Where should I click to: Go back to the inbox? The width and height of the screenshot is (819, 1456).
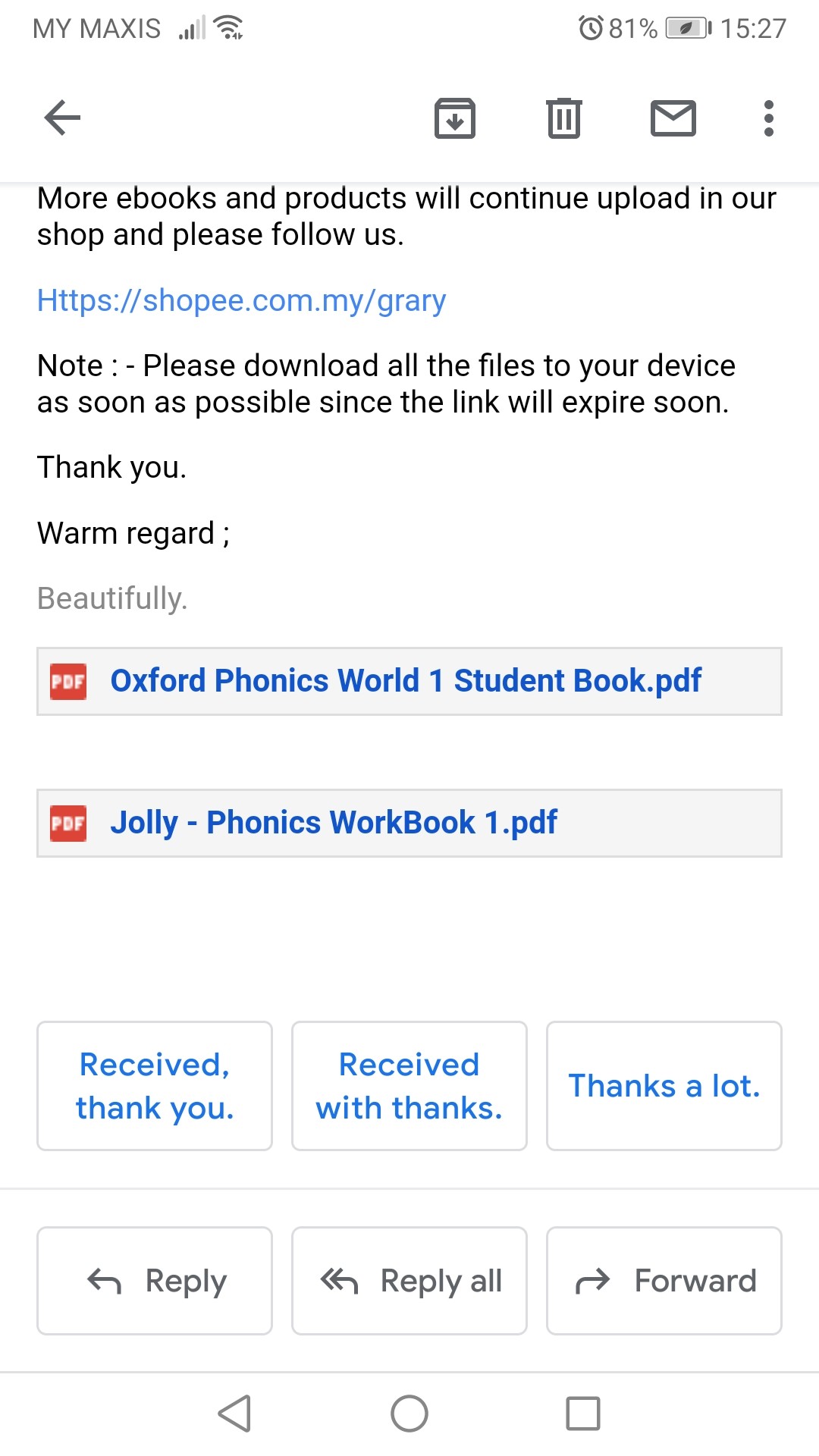tap(62, 118)
